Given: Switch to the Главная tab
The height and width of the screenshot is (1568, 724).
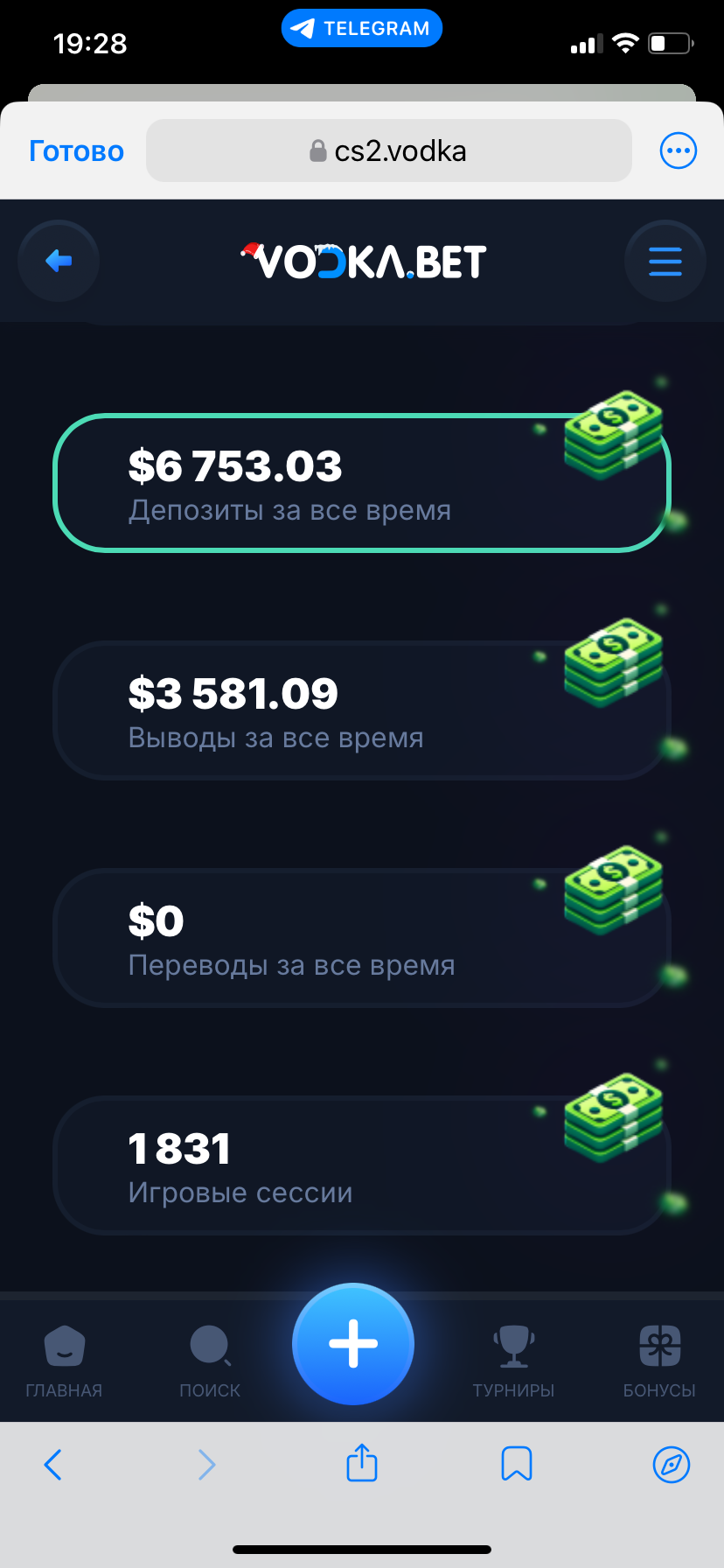Looking at the screenshot, I should 64,1361.
